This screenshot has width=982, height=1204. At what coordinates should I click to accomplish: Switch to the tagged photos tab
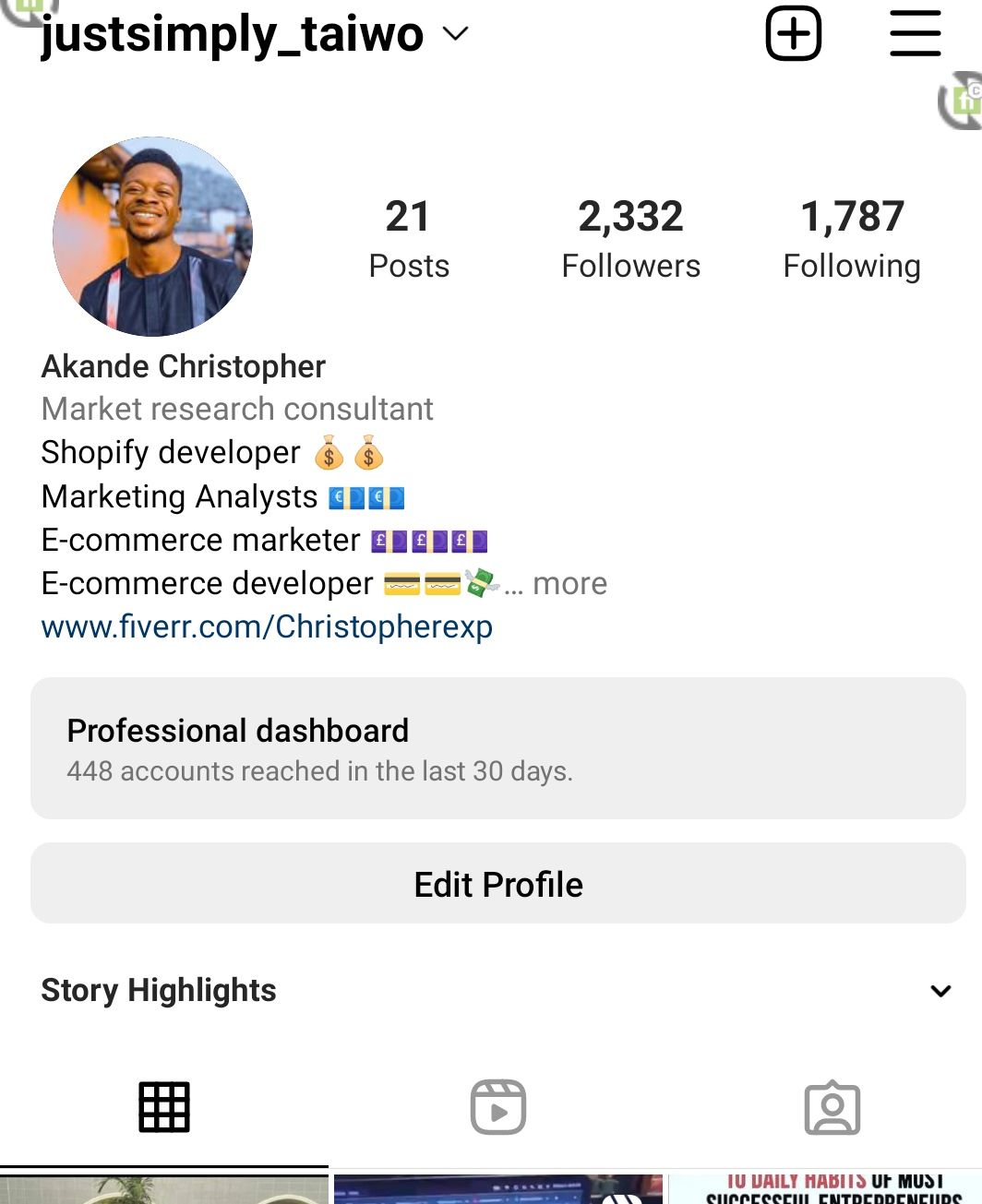coord(832,1107)
